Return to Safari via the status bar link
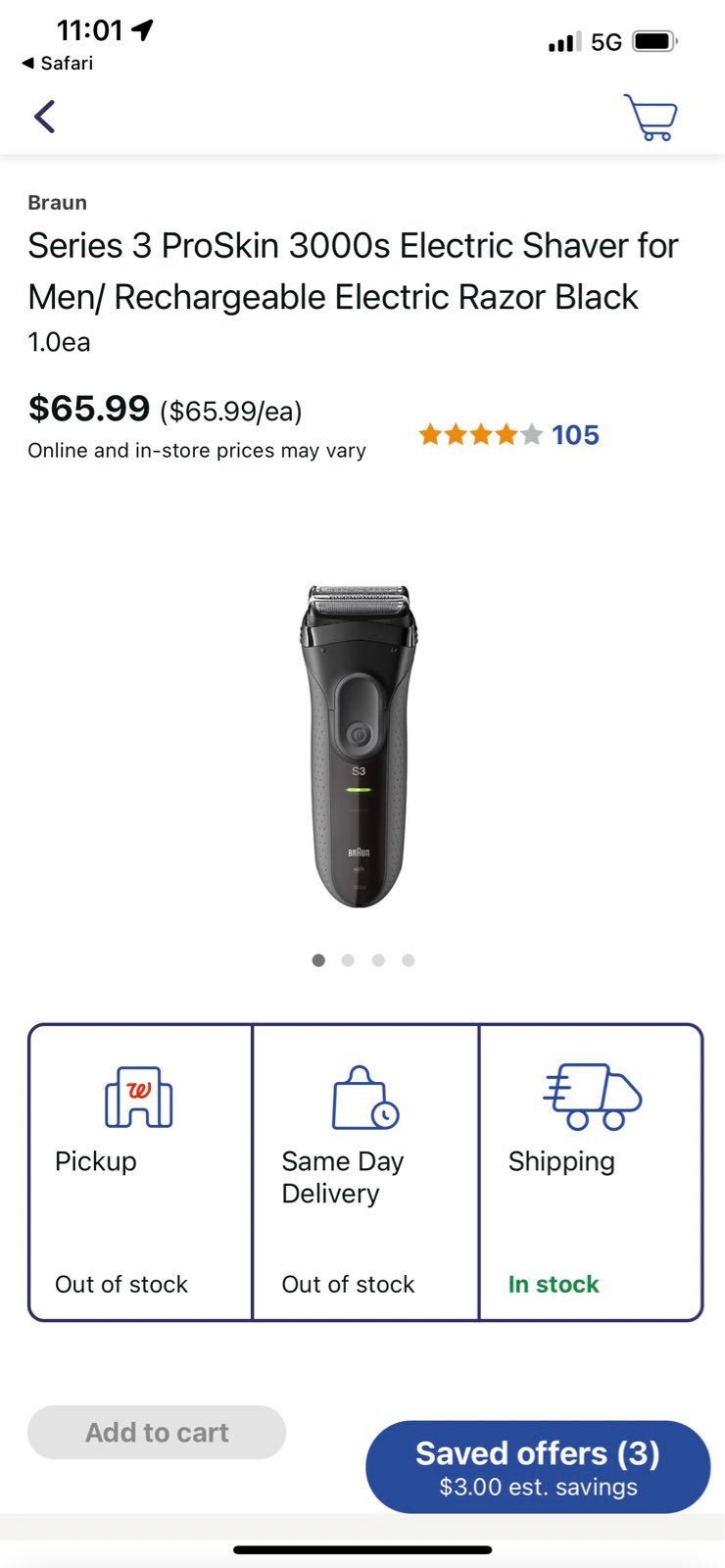This screenshot has width=725, height=1568. pyautogui.click(x=58, y=63)
